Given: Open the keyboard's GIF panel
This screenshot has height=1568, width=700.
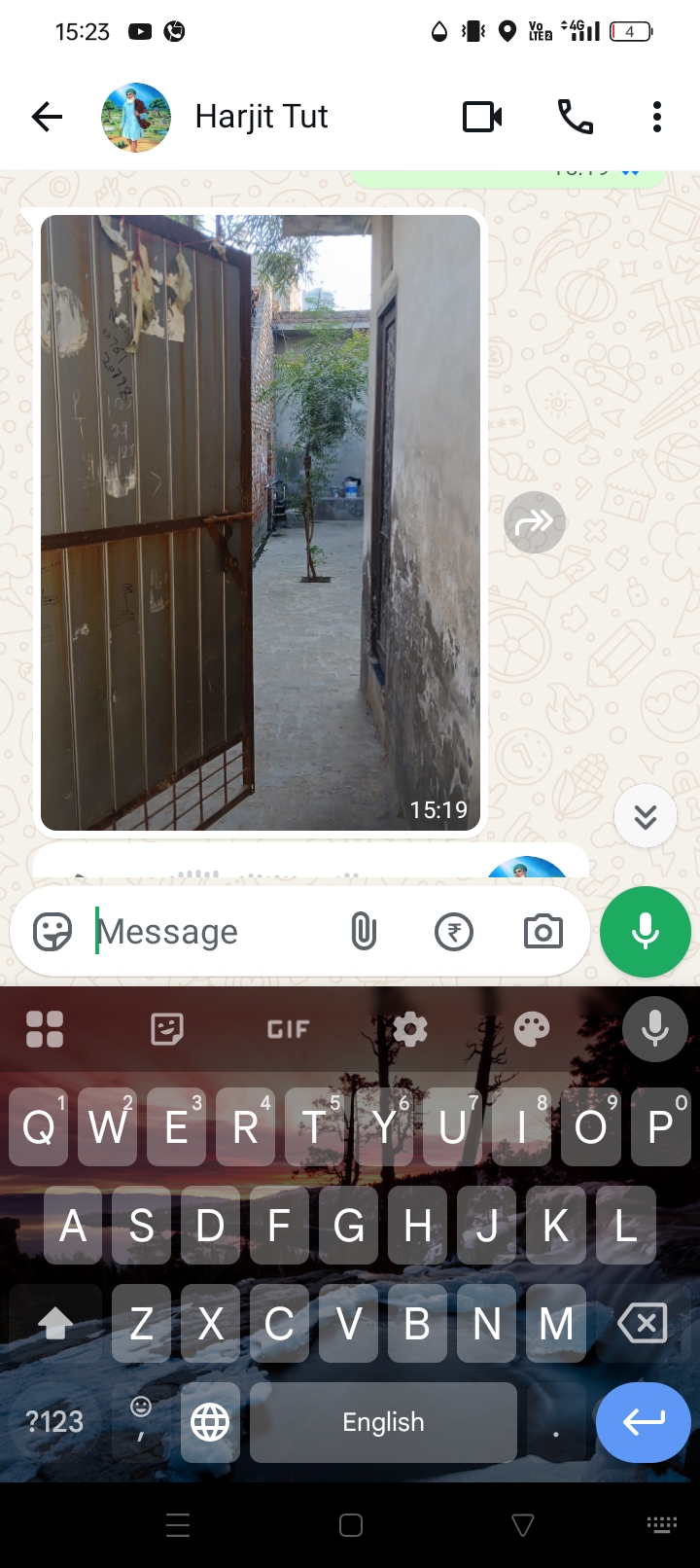Looking at the screenshot, I should 289,1029.
